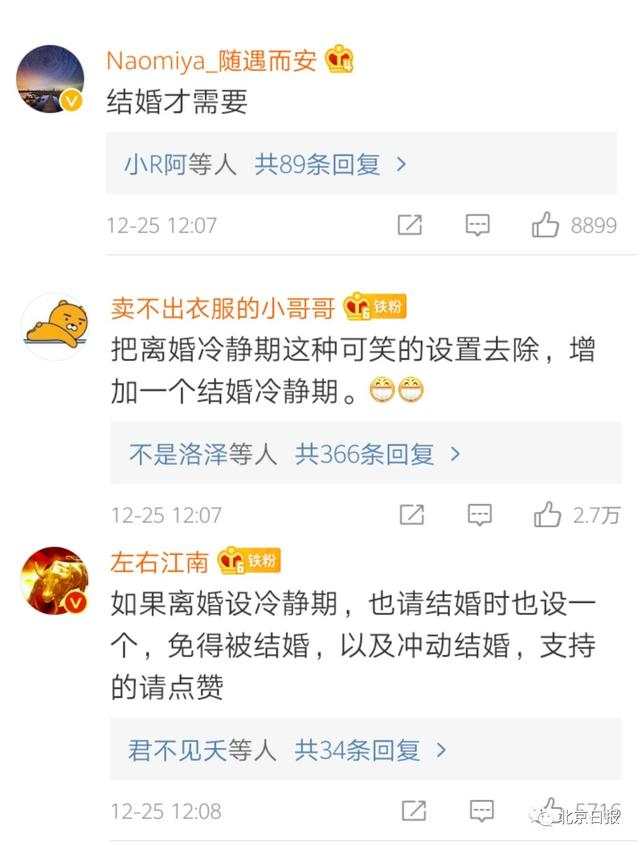Like Naomiya_随遇而安's comment

coord(546,226)
